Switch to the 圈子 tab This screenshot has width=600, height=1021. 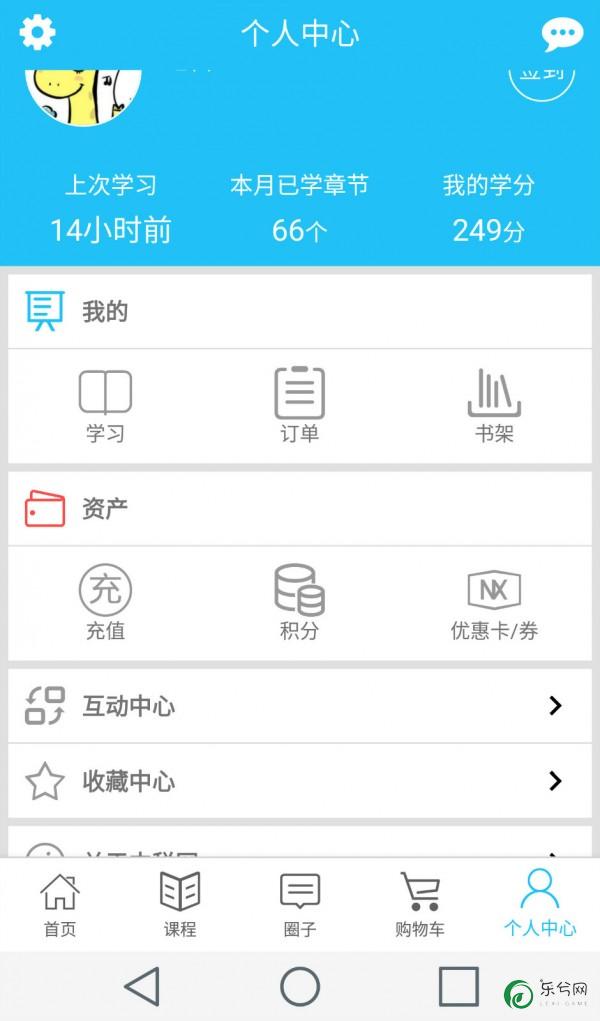click(x=300, y=905)
